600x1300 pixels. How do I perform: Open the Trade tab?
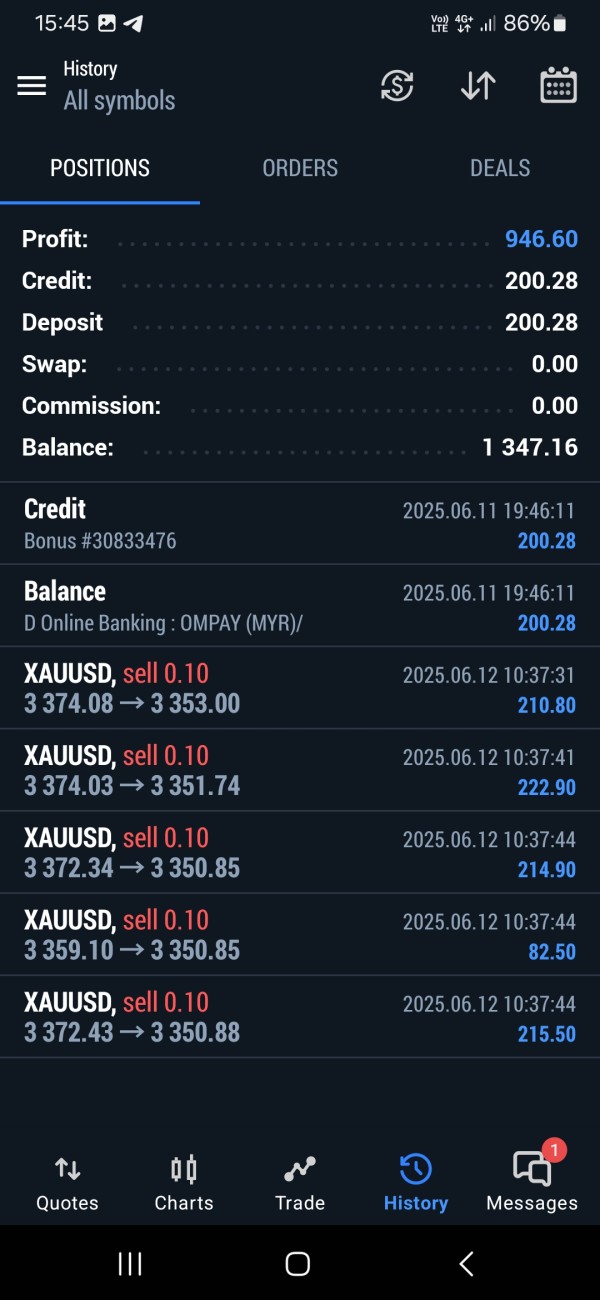(x=300, y=1183)
